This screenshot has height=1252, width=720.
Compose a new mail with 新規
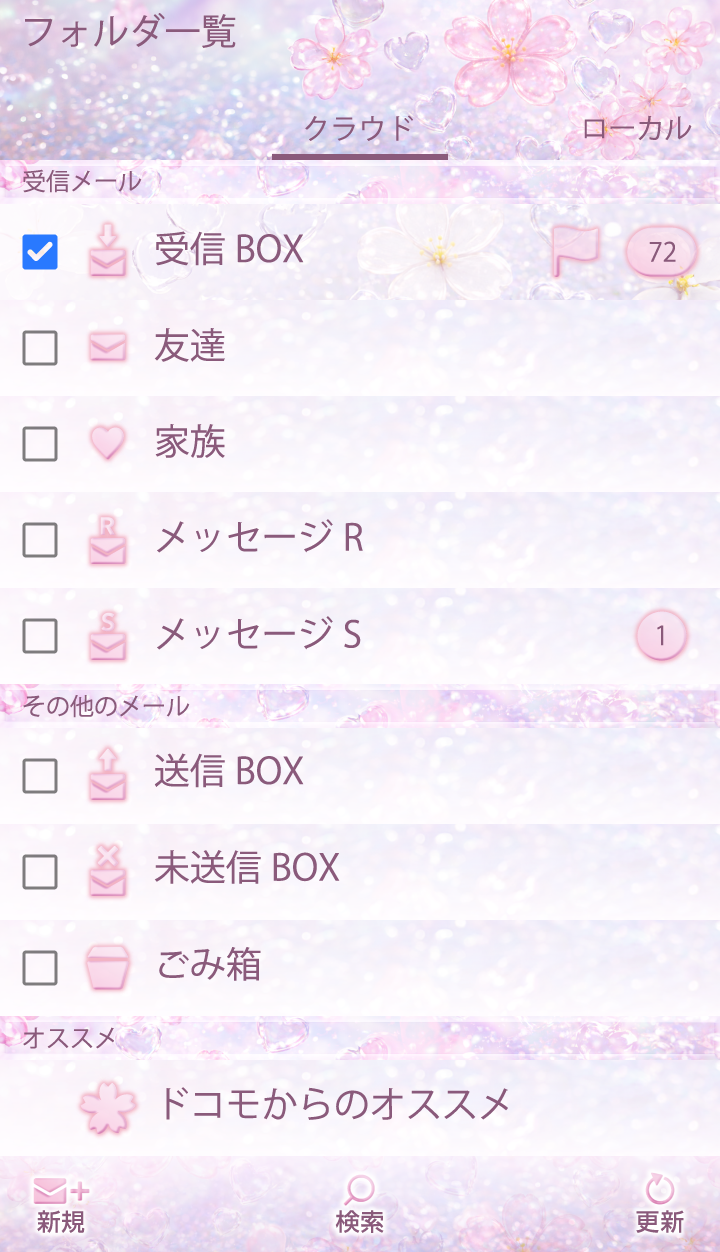(x=61, y=1205)
